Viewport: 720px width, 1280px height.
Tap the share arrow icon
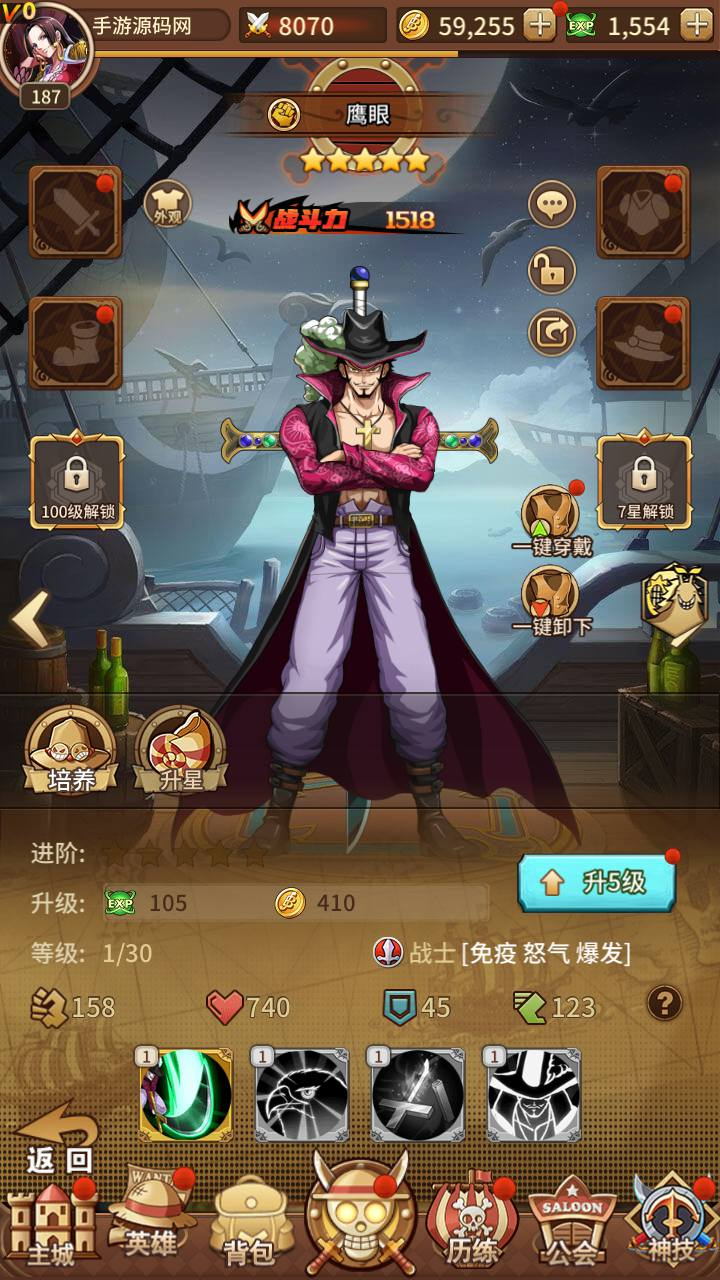coord(552,332)
